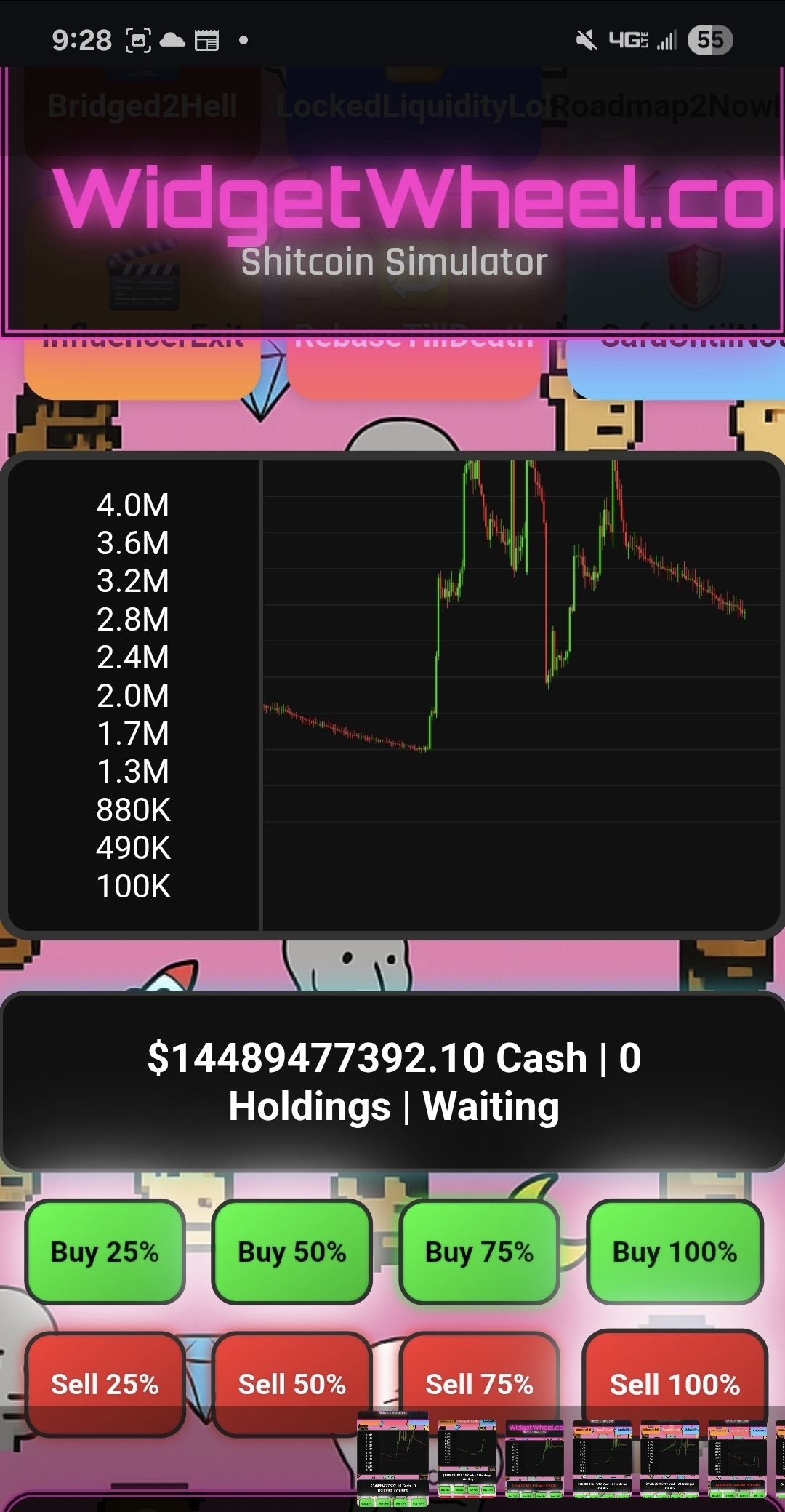Sell everything with Sell 100%
Viewport: 785px width, 1512px height.
675,1384
